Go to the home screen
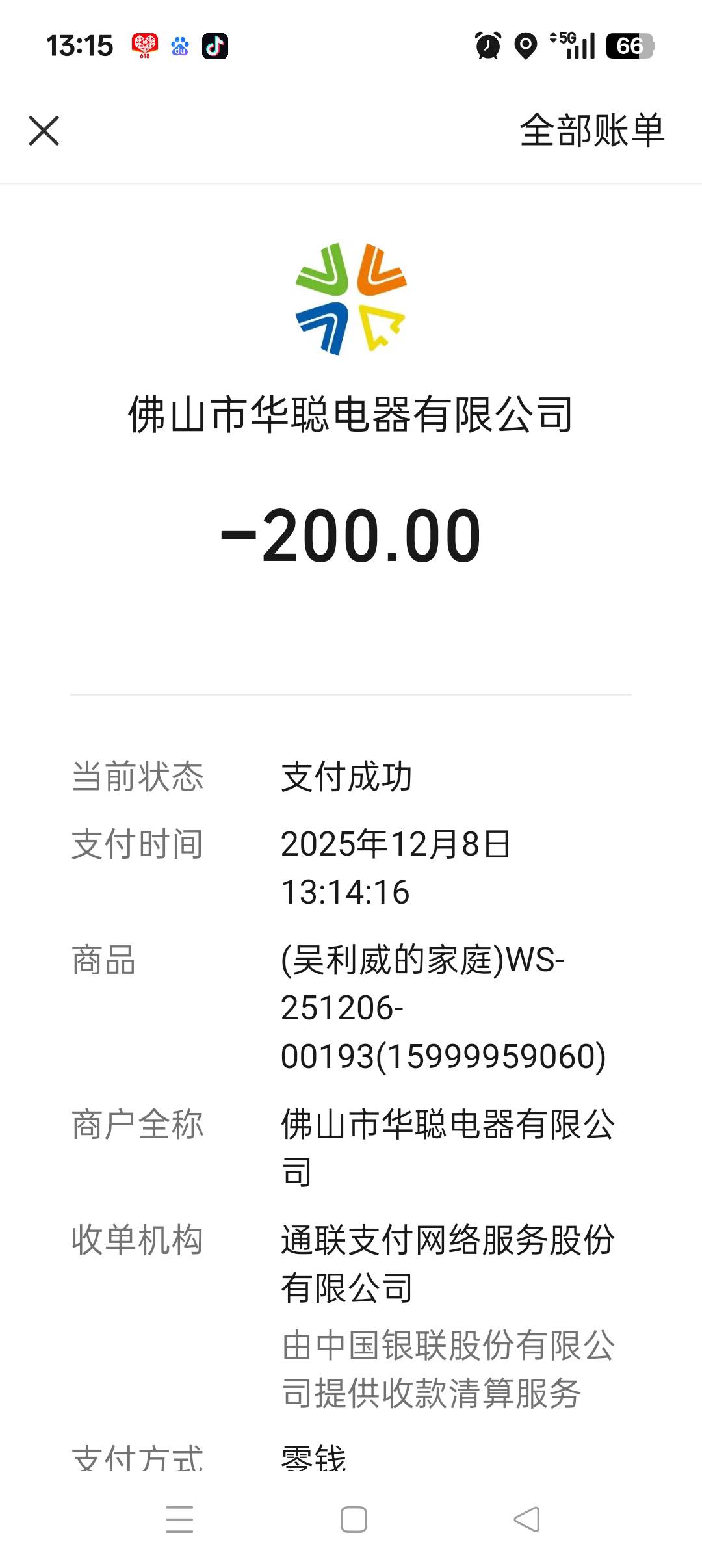The width and height of the screenshot is (702, 1568). pyautogui.click(x=354, y=1519)
